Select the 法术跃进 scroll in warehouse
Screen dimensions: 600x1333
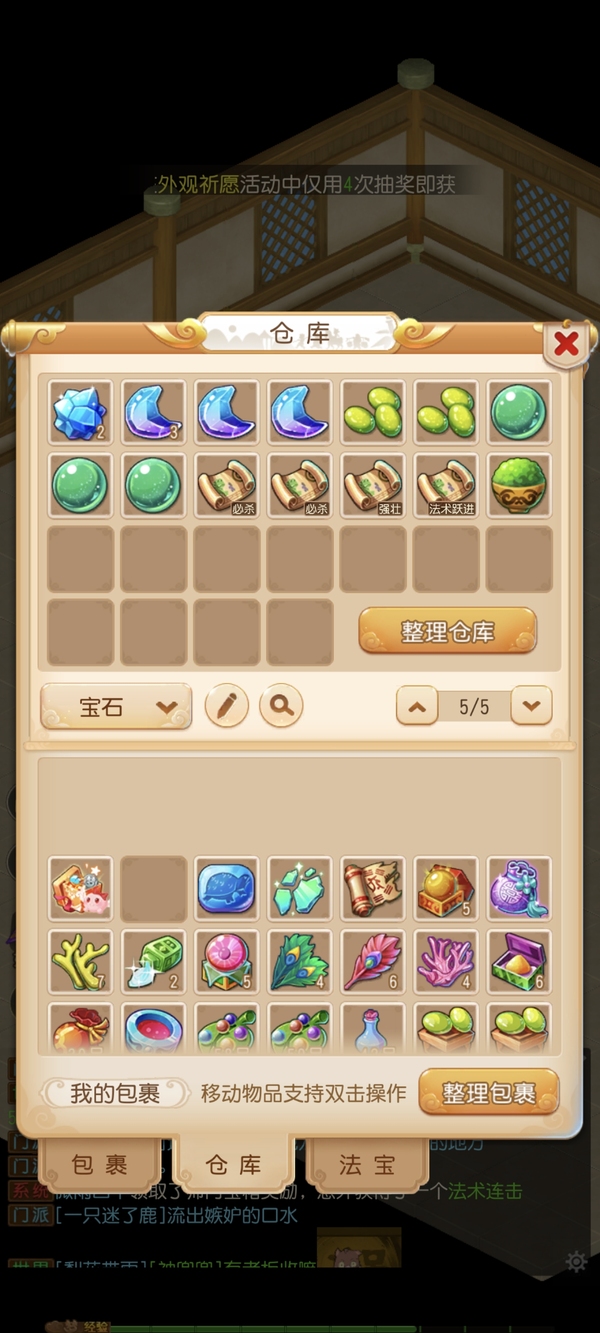click(446, 485)
